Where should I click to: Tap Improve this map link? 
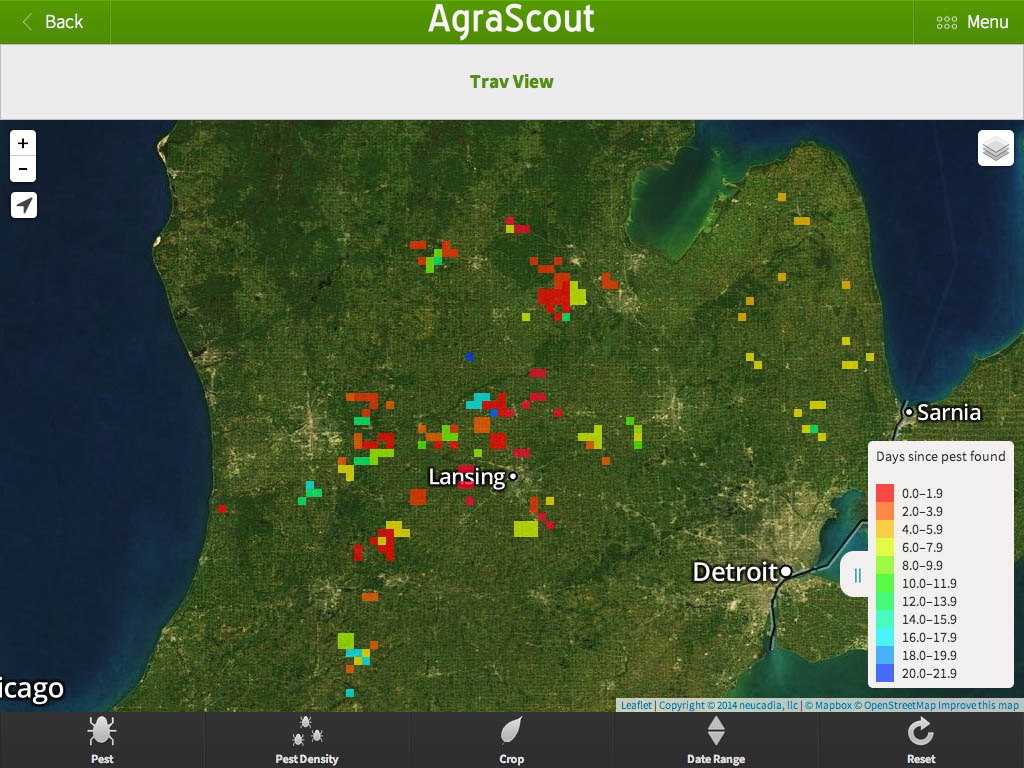point(979,705)
